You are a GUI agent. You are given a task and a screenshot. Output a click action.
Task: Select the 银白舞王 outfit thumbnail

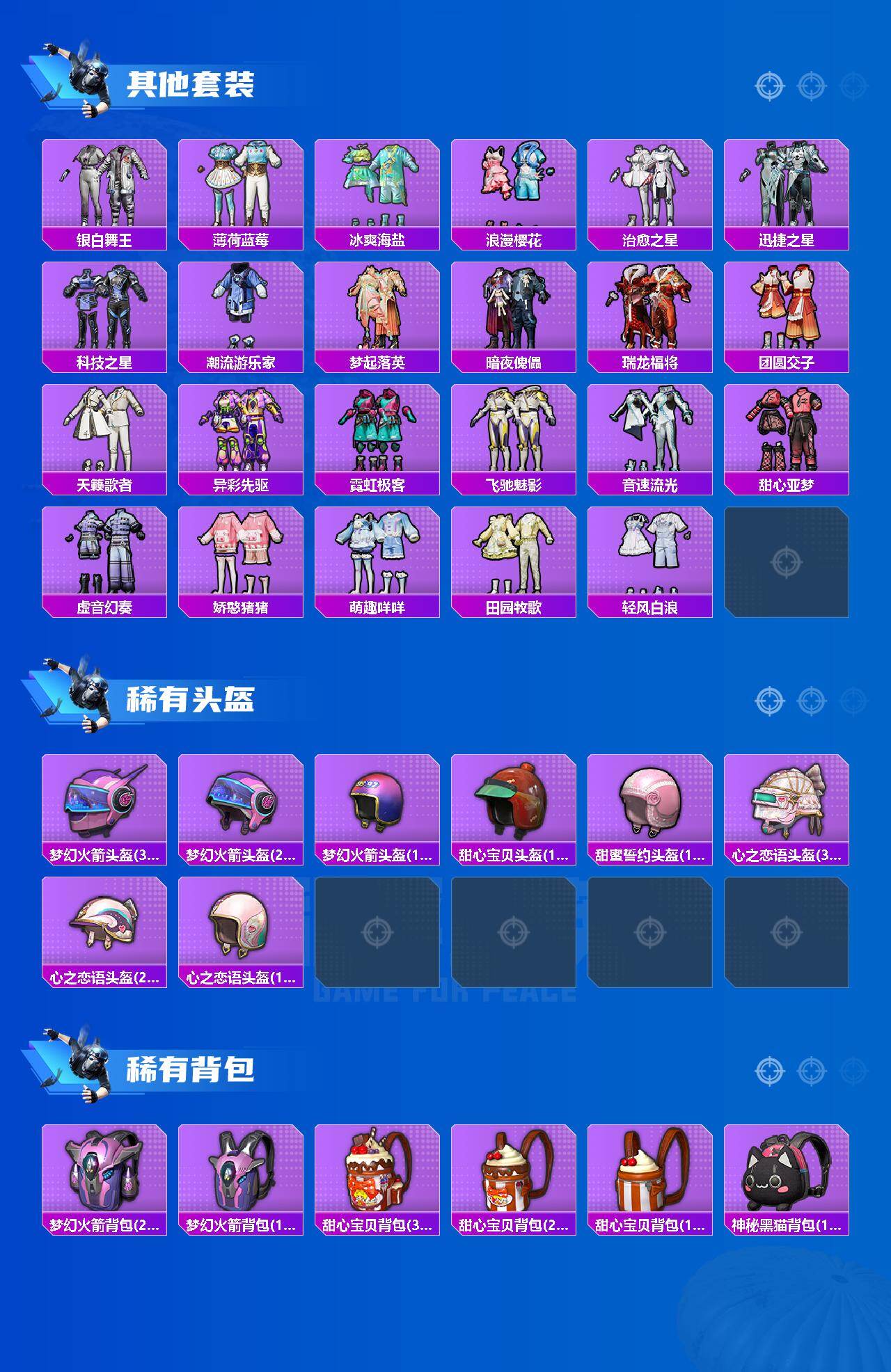pos(106,184)
